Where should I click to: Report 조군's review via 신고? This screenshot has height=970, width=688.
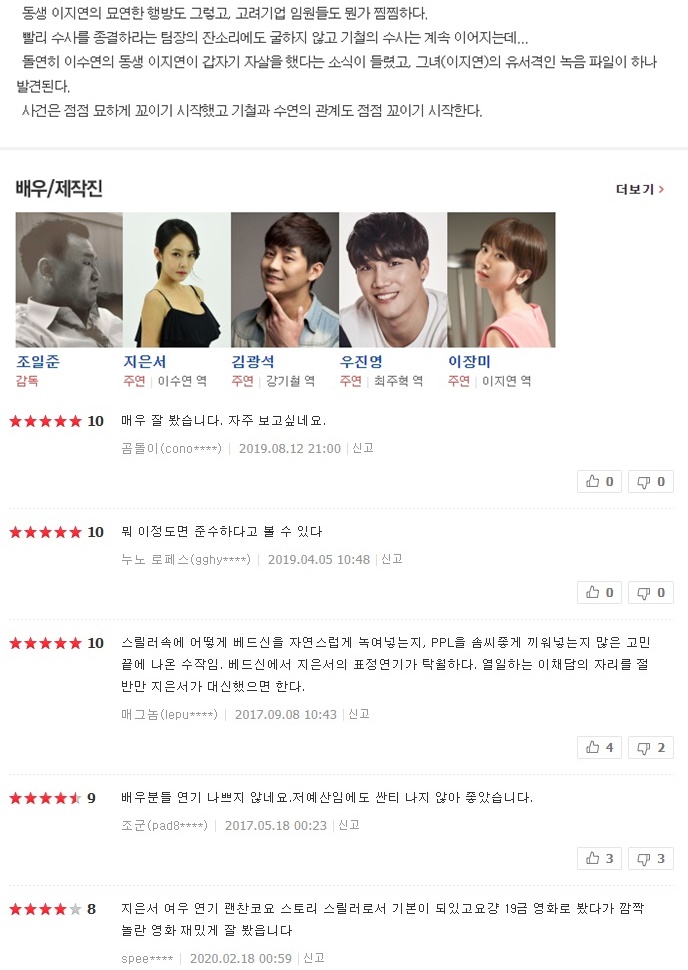tap(349, 825)
